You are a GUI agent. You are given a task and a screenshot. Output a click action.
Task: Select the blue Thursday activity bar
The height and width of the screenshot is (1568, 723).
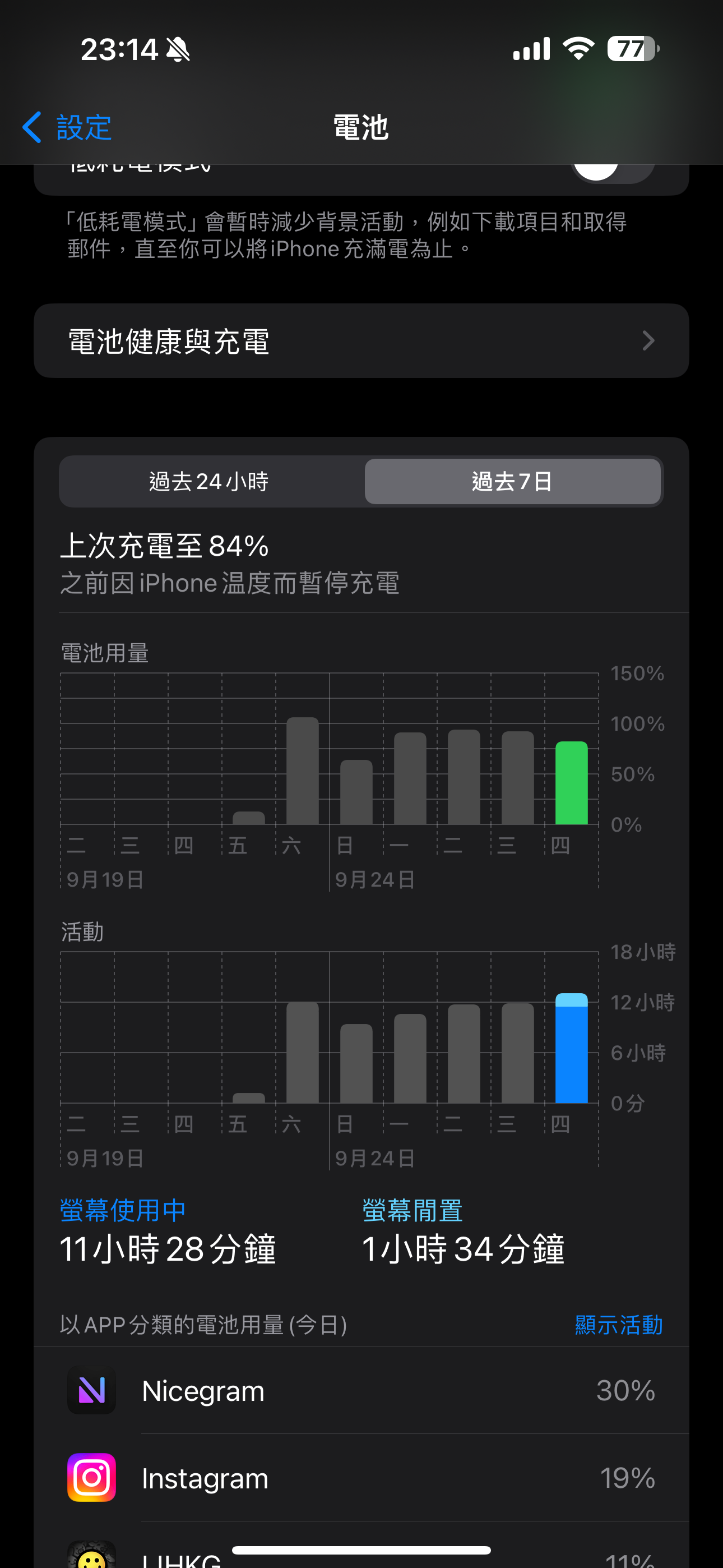(572, 1048)
